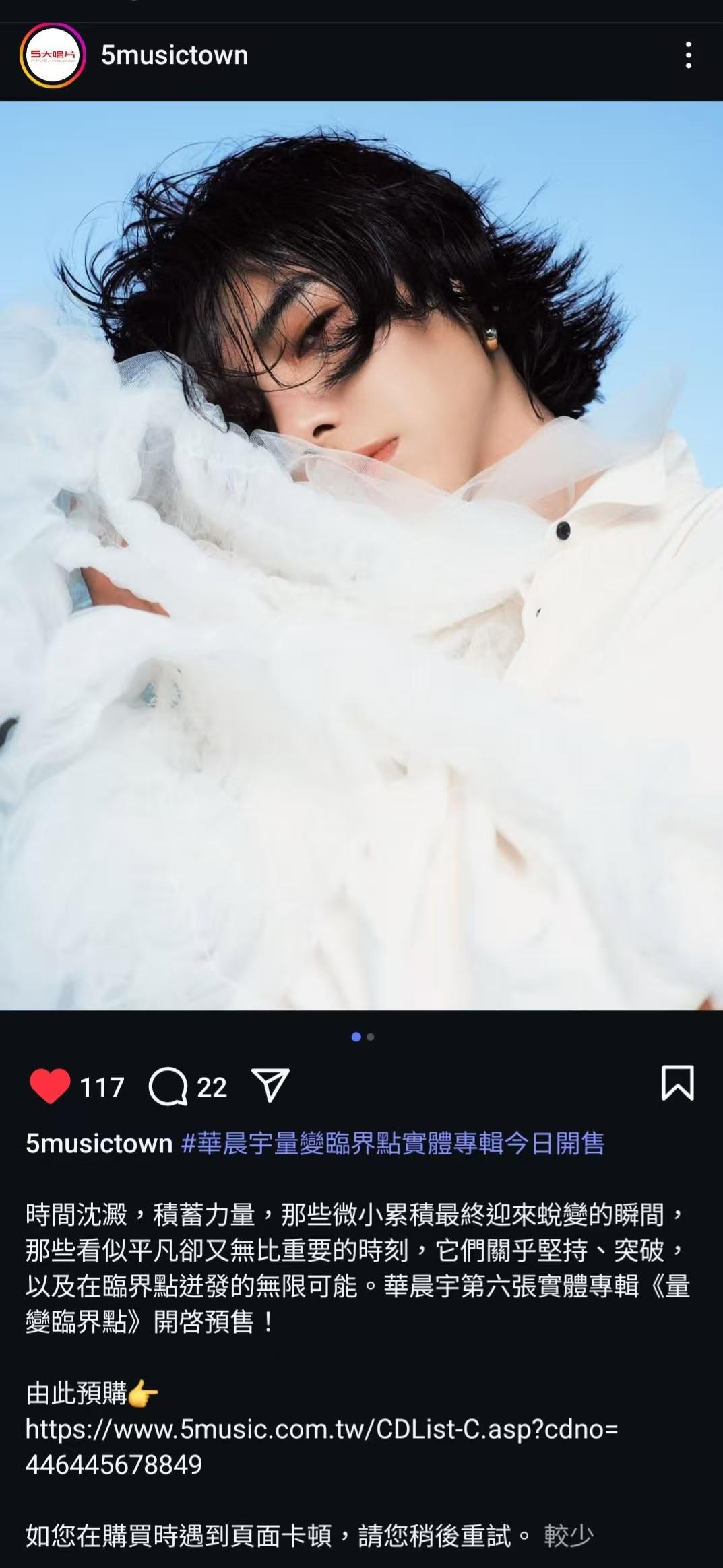Image resolution: width=723 pixels, height=1568 pixels.
Task: Share the post via paper plane icon
Action: point(270,1084)
